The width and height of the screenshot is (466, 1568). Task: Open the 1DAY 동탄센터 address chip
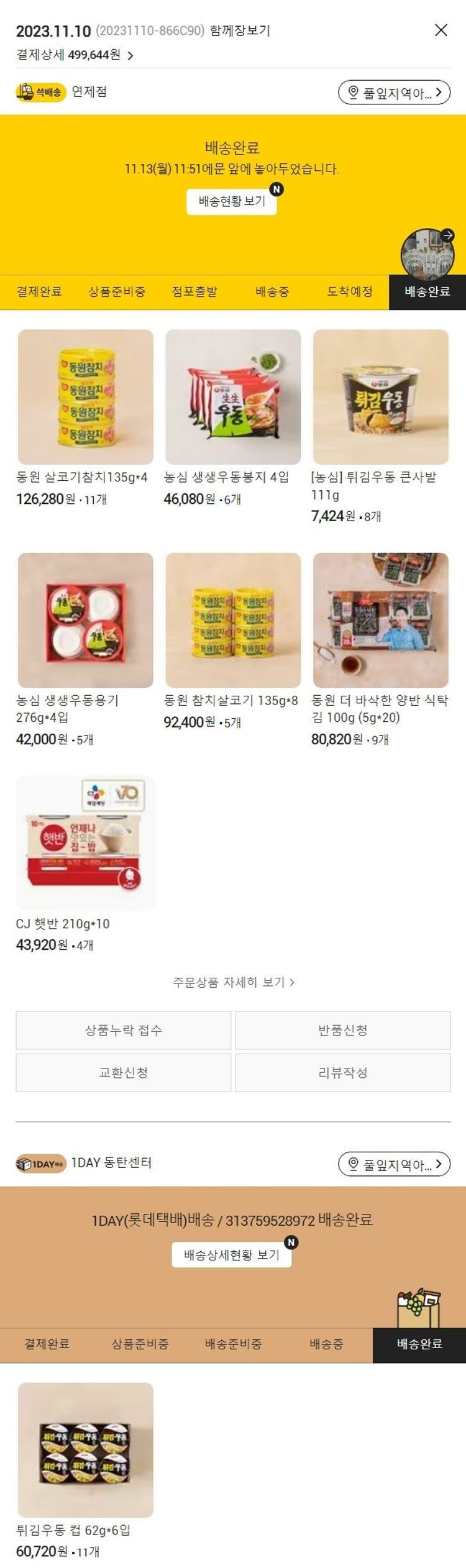[x=394, y=1164]
